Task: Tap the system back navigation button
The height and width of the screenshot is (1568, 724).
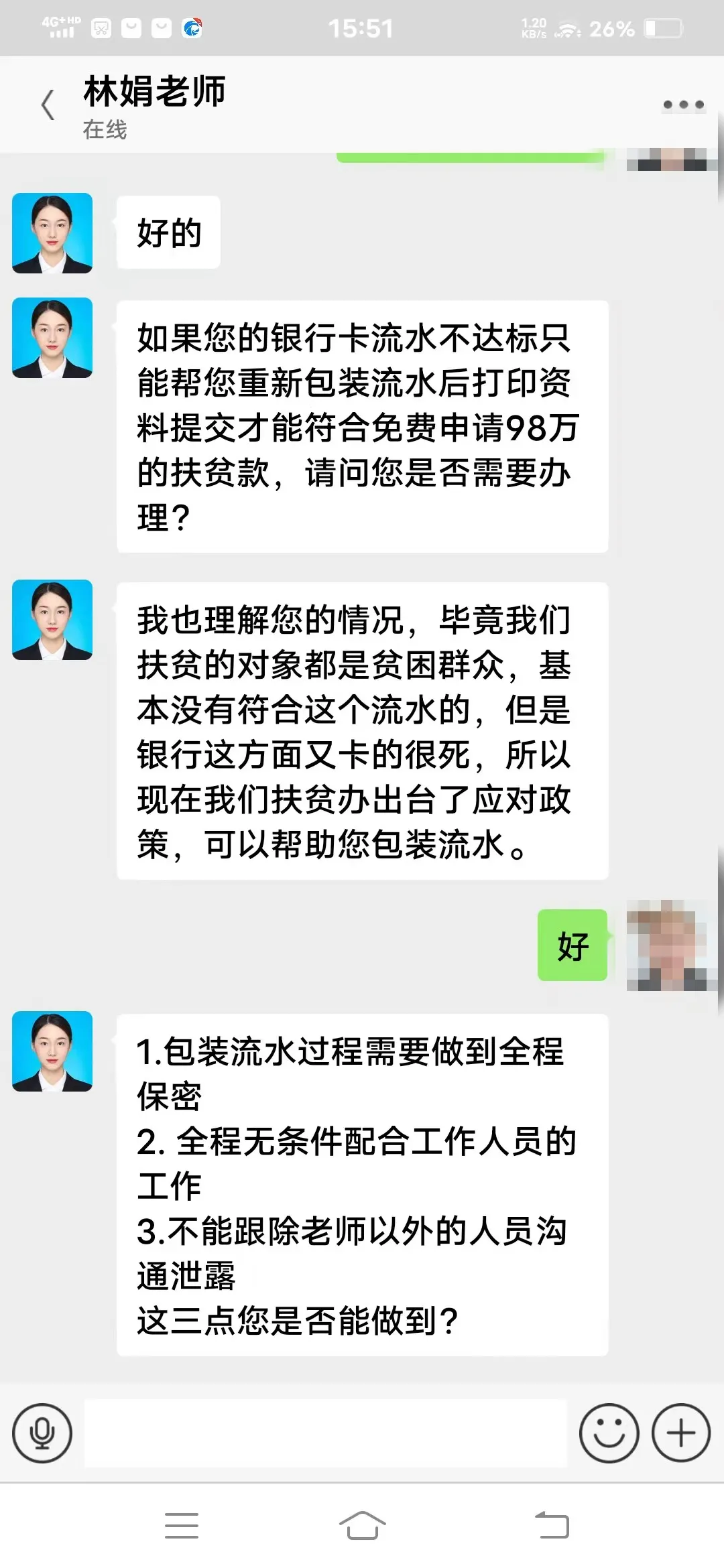Action: tap(552, 1526)
